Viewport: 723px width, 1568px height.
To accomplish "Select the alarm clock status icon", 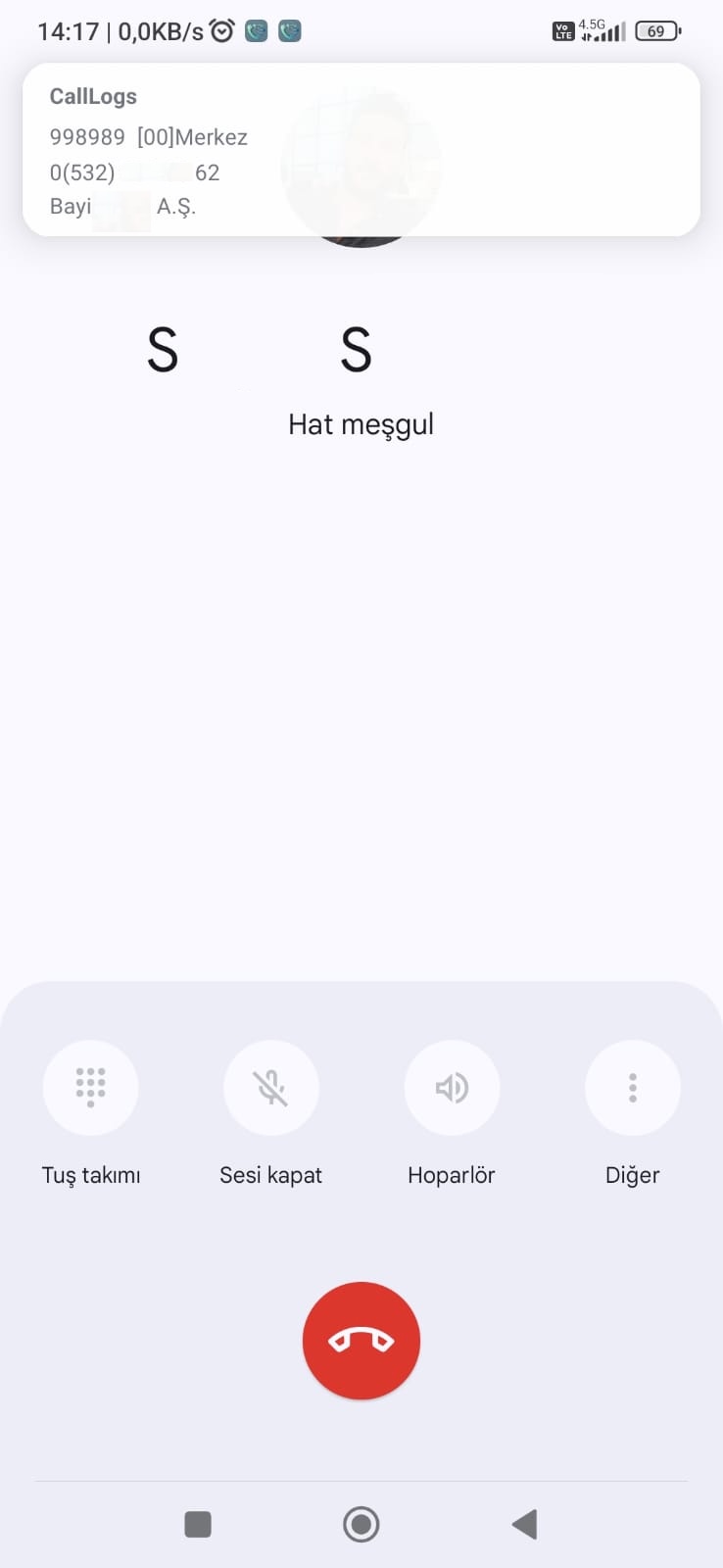I will [222, 30].
